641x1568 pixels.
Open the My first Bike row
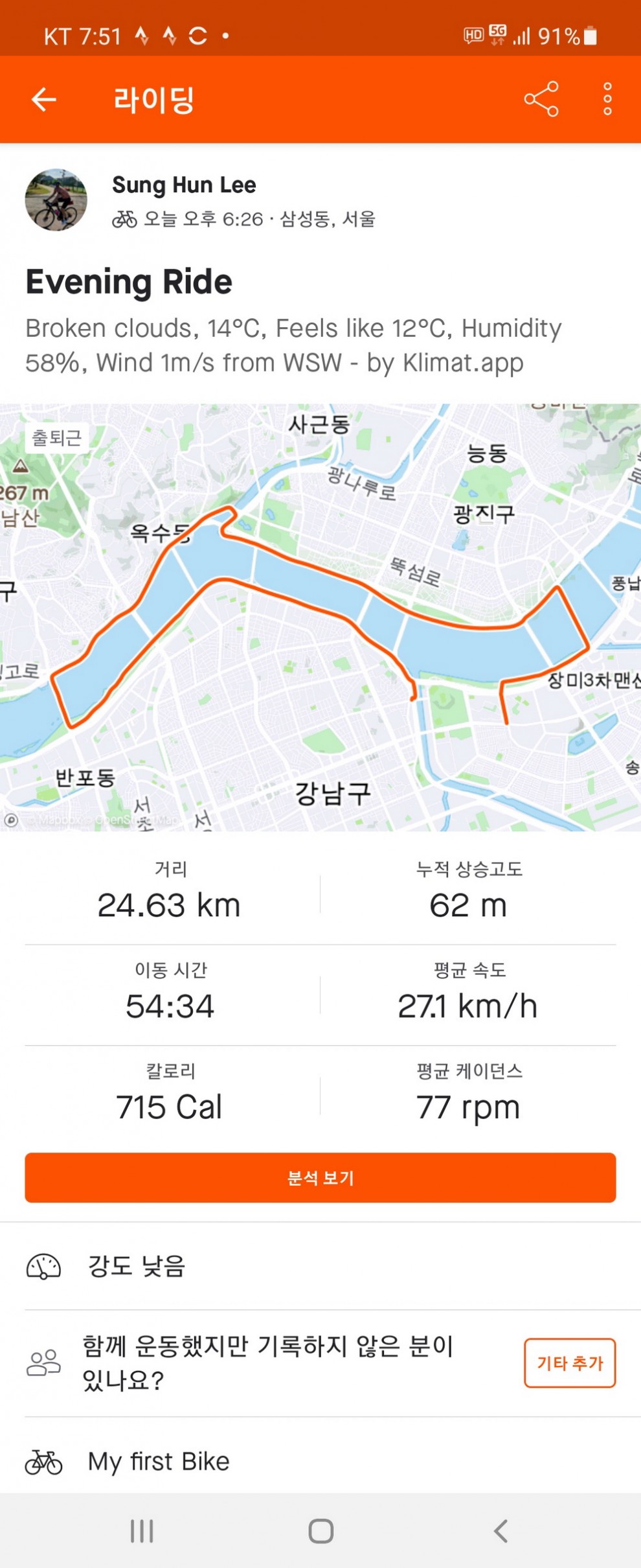click(x=320, y=1462)
